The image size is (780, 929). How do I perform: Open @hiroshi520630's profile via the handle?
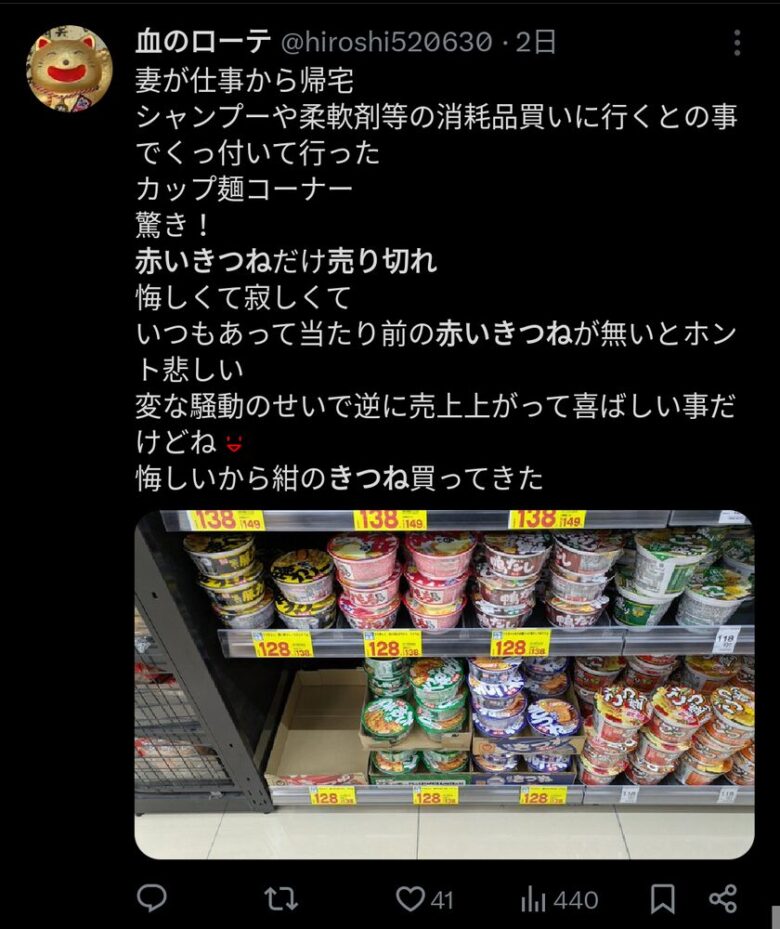click(384, 43)
